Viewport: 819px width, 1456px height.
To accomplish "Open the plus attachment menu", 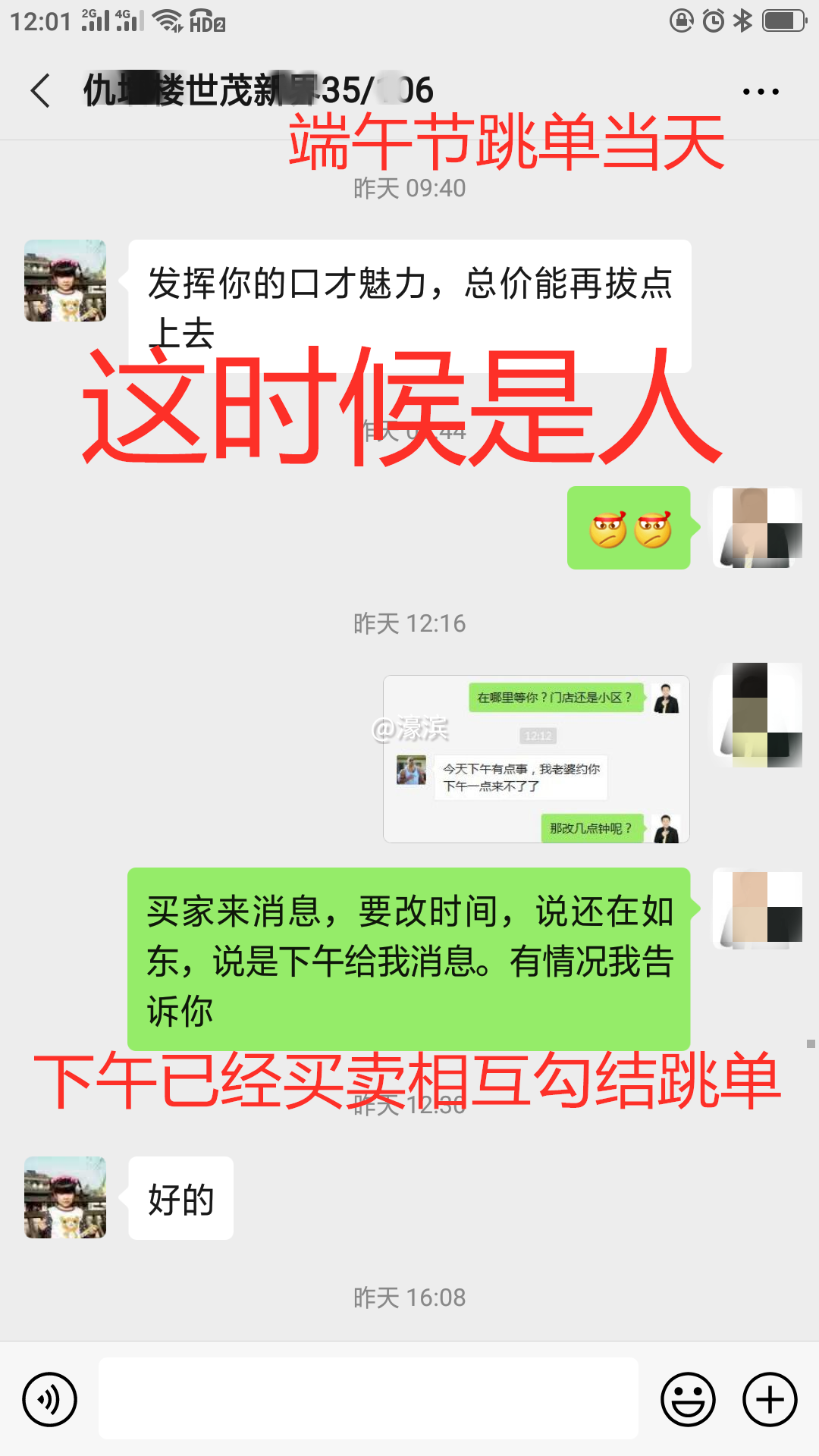I will coord(770,1399).
